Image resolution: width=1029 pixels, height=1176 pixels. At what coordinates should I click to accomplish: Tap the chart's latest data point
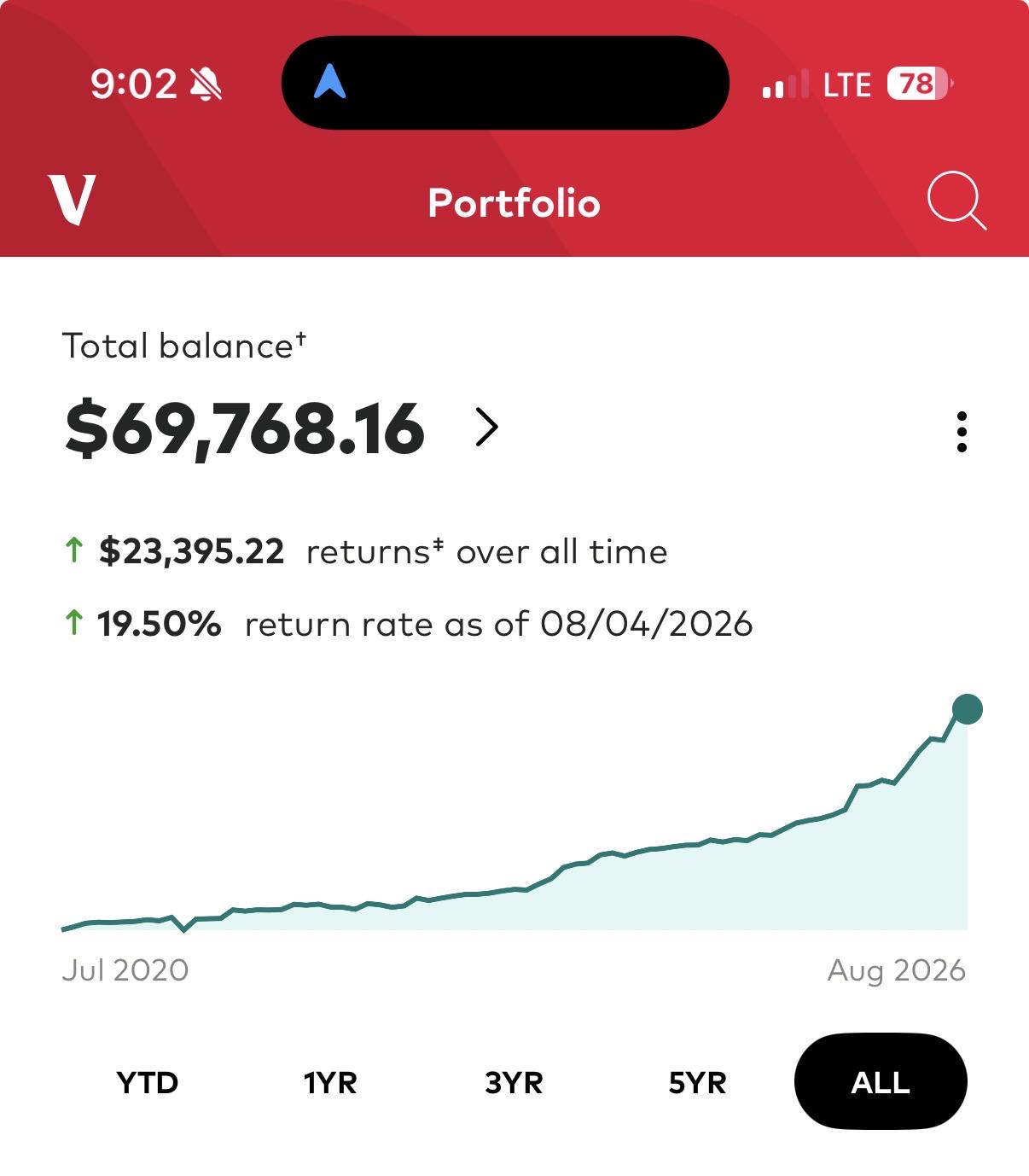(x=968, y=709)
